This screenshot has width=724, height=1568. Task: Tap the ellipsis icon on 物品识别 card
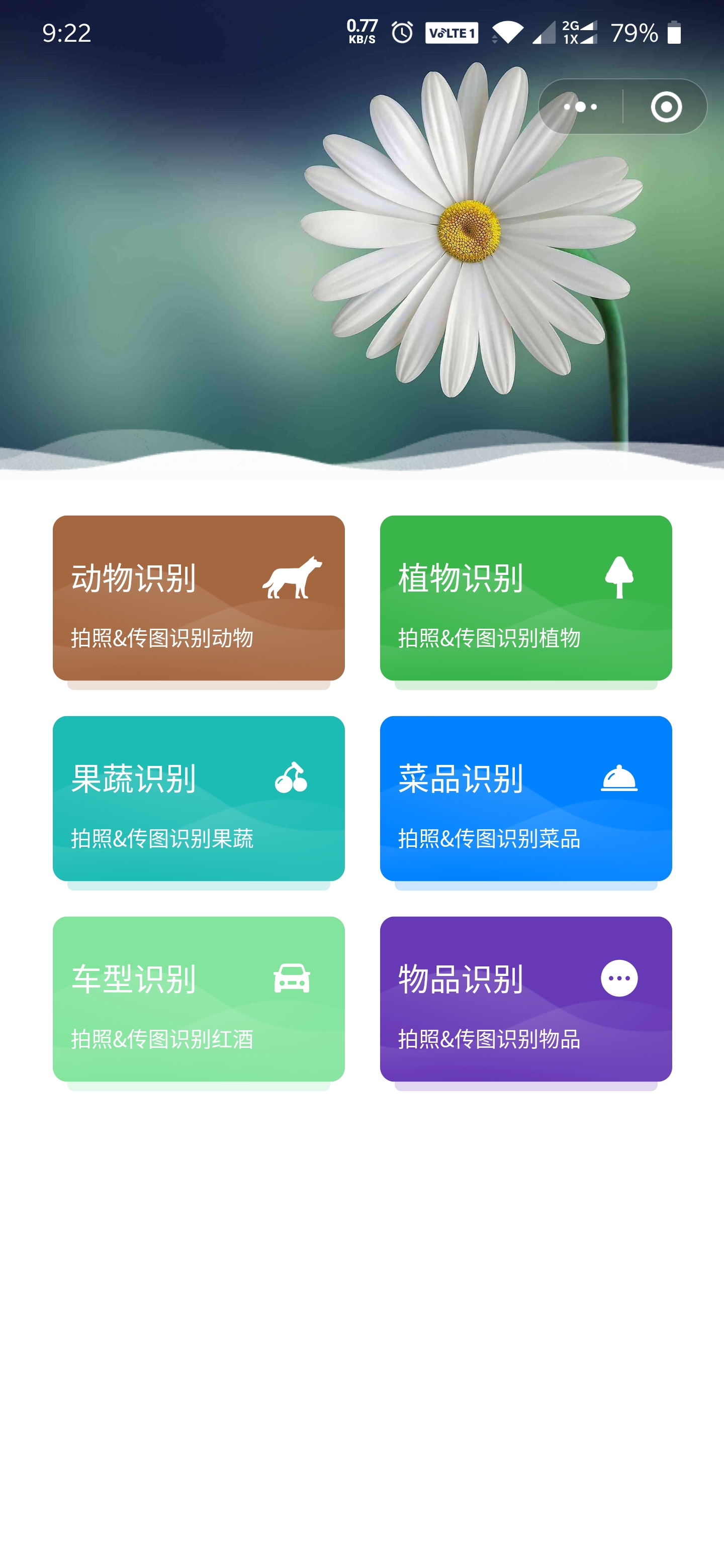[x=619, y=977]
